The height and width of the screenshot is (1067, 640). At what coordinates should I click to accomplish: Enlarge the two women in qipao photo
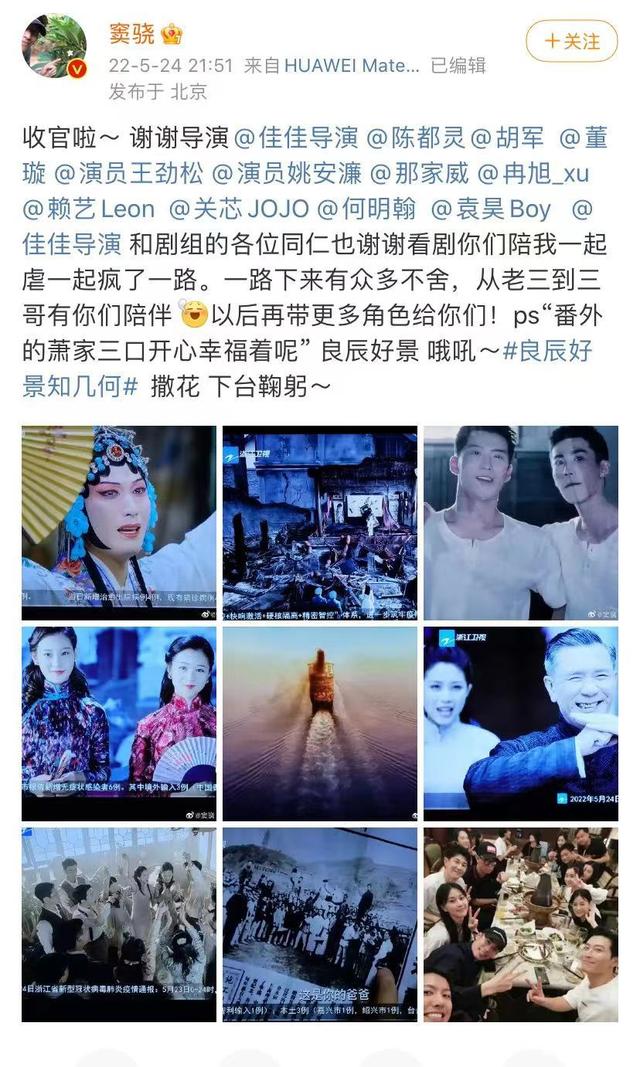(119, 724)
